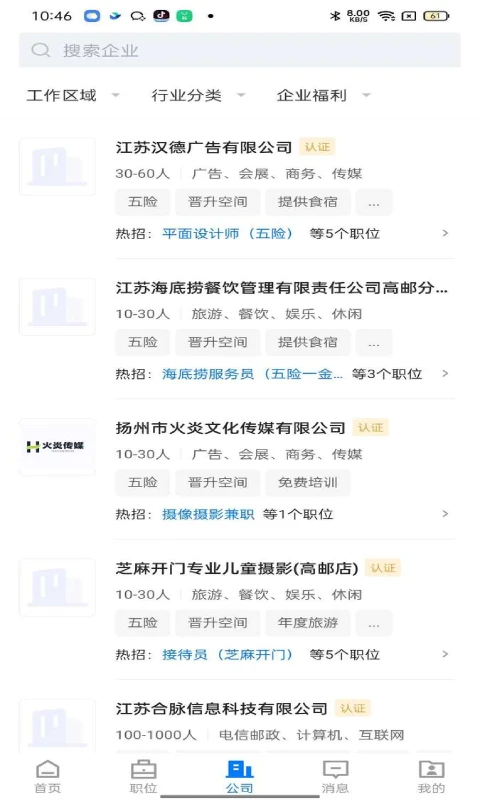
Task: Open the 摄像摄影兼职 job link
Action: tap(208, 514)
